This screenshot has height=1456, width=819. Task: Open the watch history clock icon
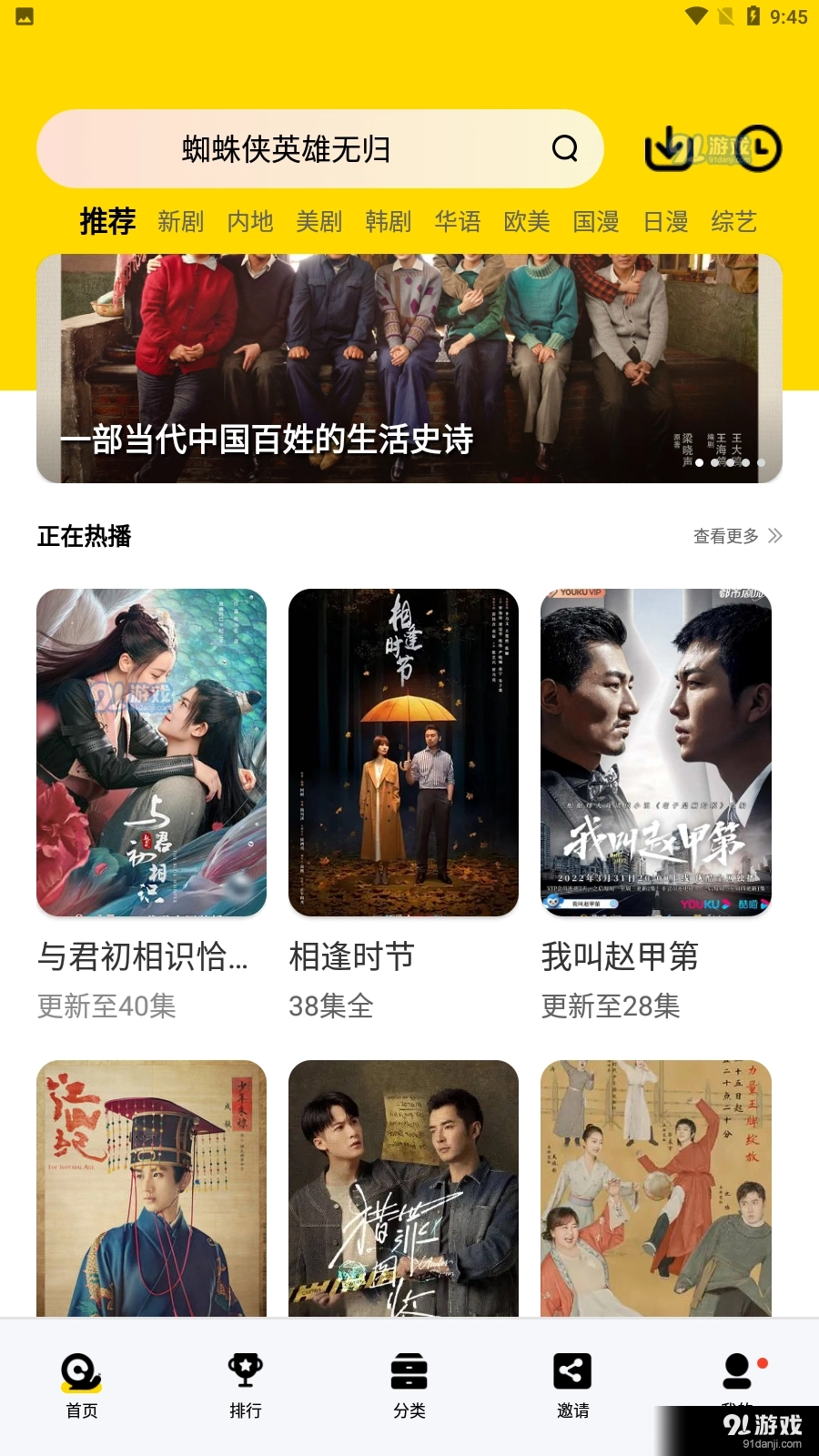point(758,148)
